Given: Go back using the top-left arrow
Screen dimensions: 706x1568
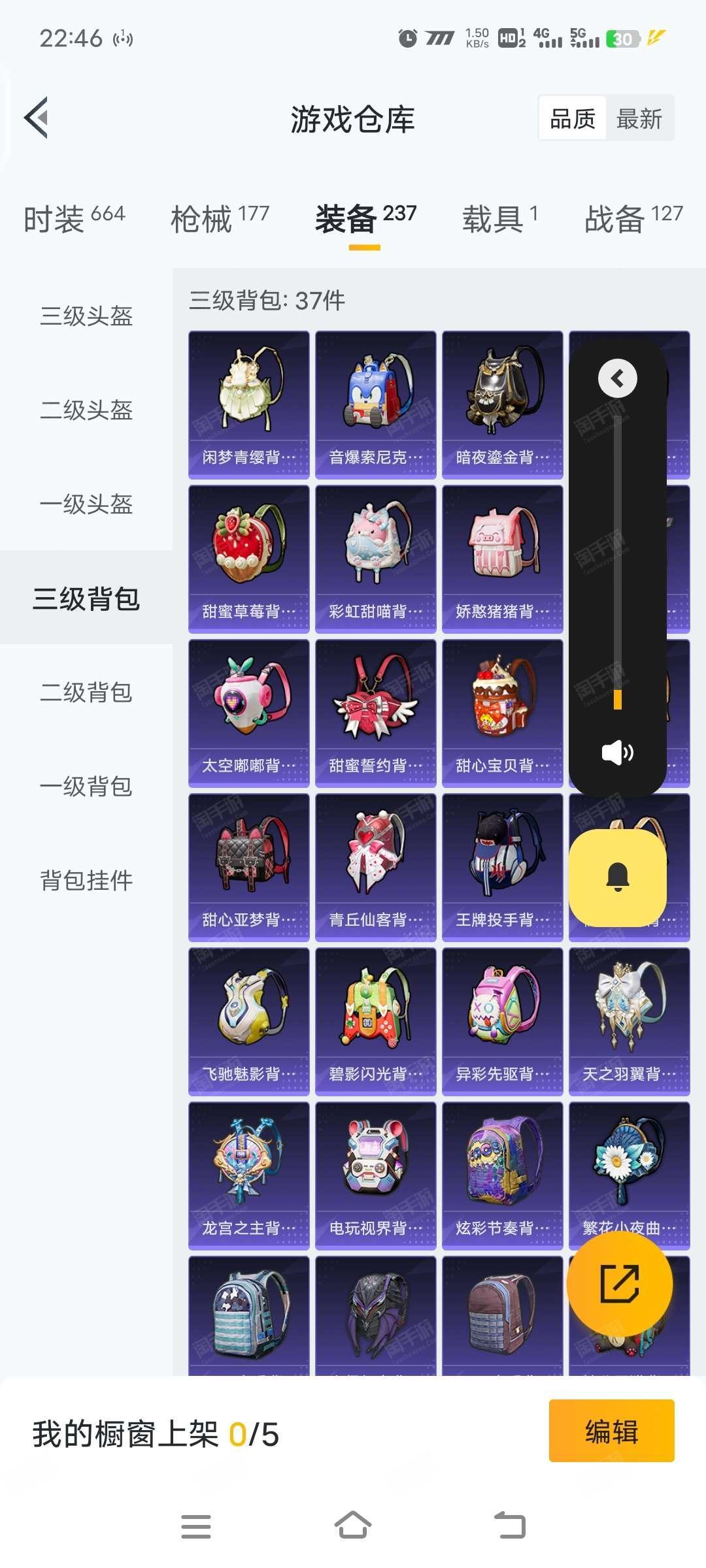Looking at the screenshot, I should (x=37, y=118).
